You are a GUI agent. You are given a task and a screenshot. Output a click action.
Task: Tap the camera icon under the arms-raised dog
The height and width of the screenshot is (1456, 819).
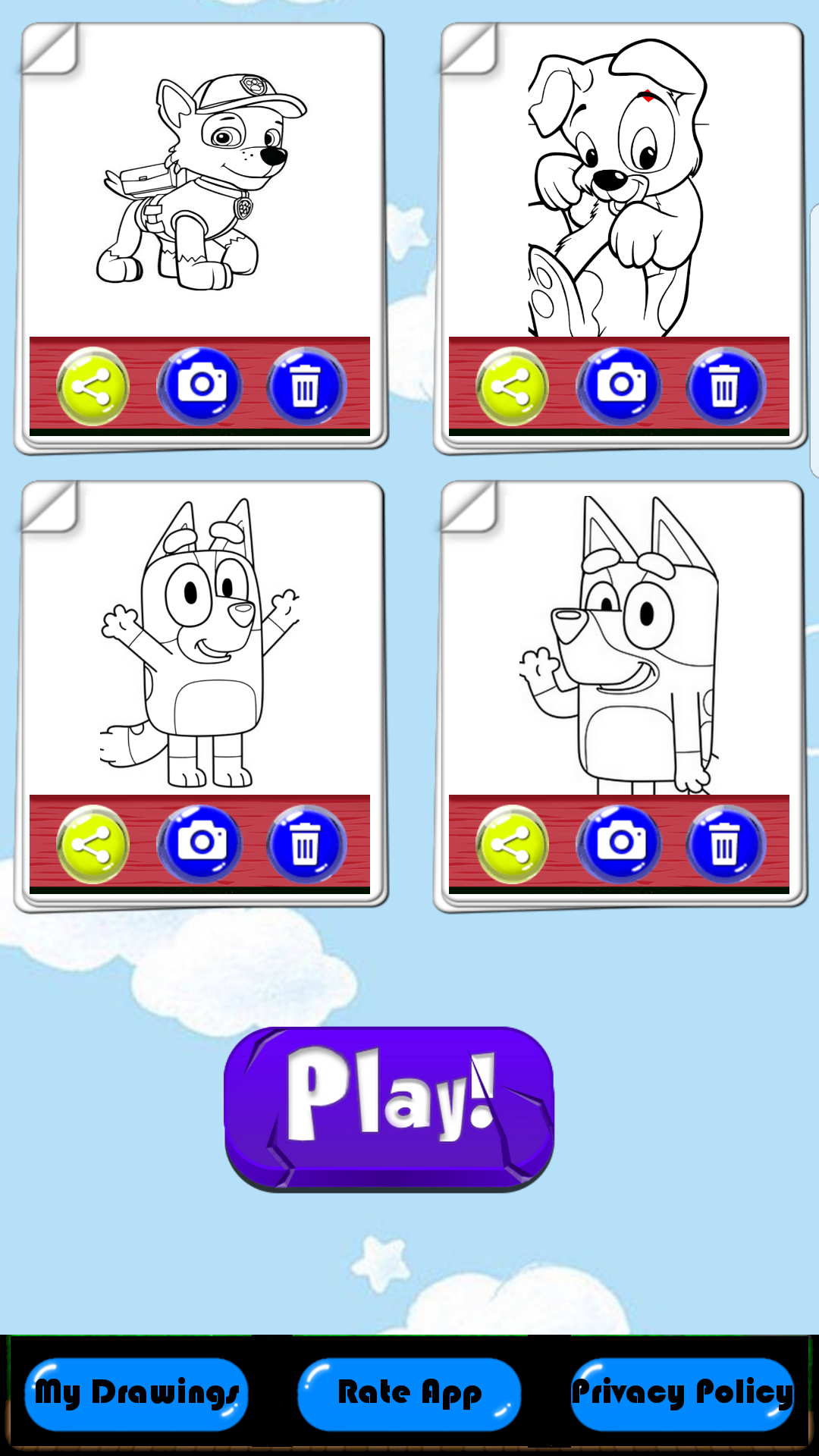(200, 843)
